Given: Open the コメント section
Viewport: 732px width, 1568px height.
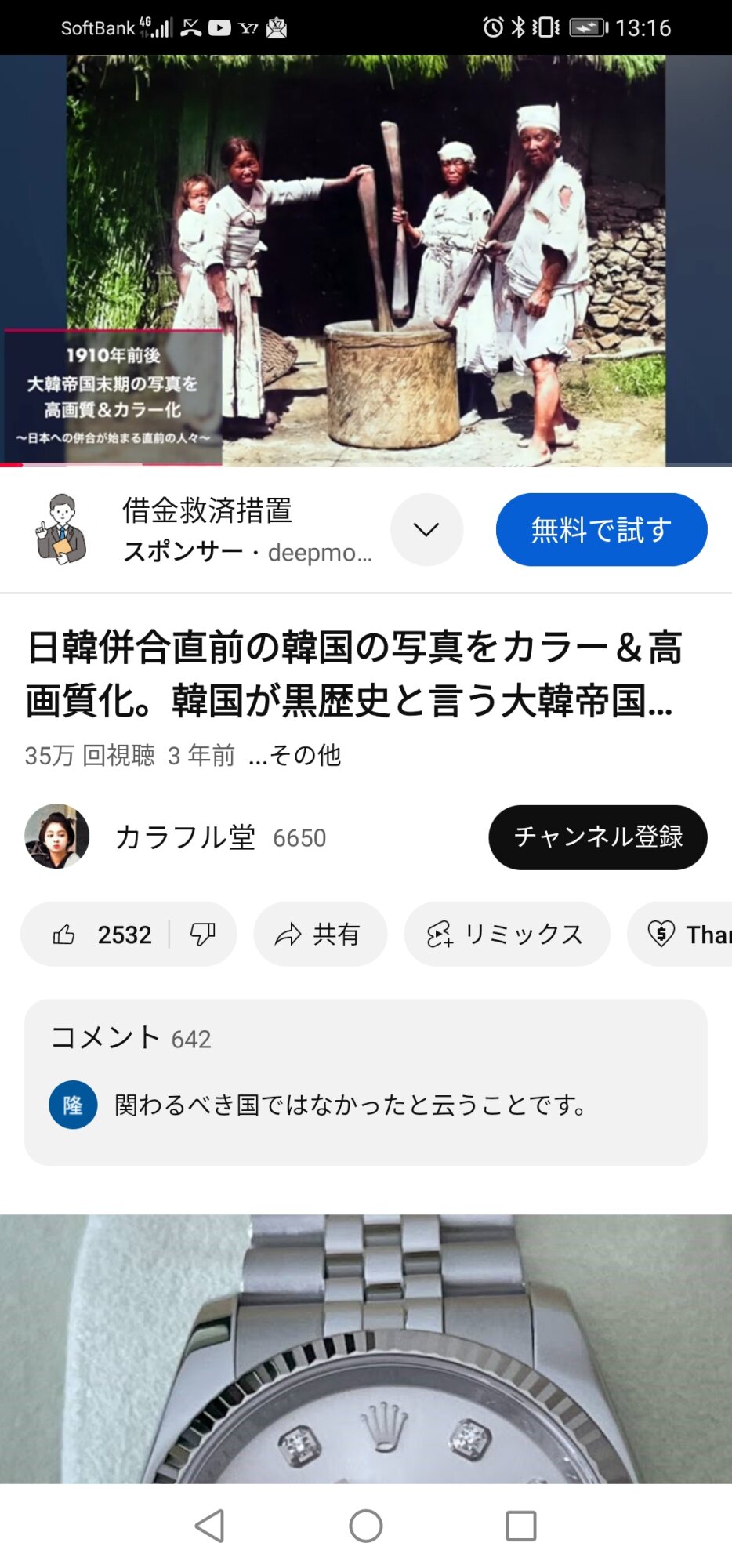Looking at the screenshot, I should coord(365,1081).
